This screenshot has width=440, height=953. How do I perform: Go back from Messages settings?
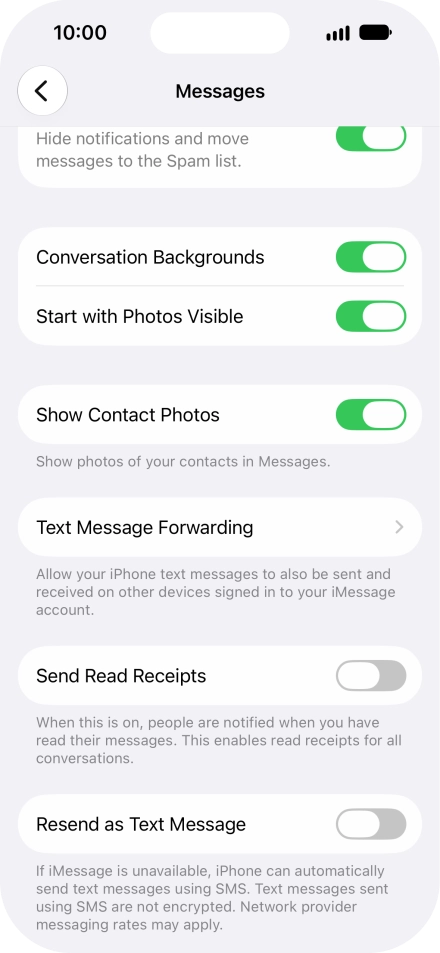point(42,91)
